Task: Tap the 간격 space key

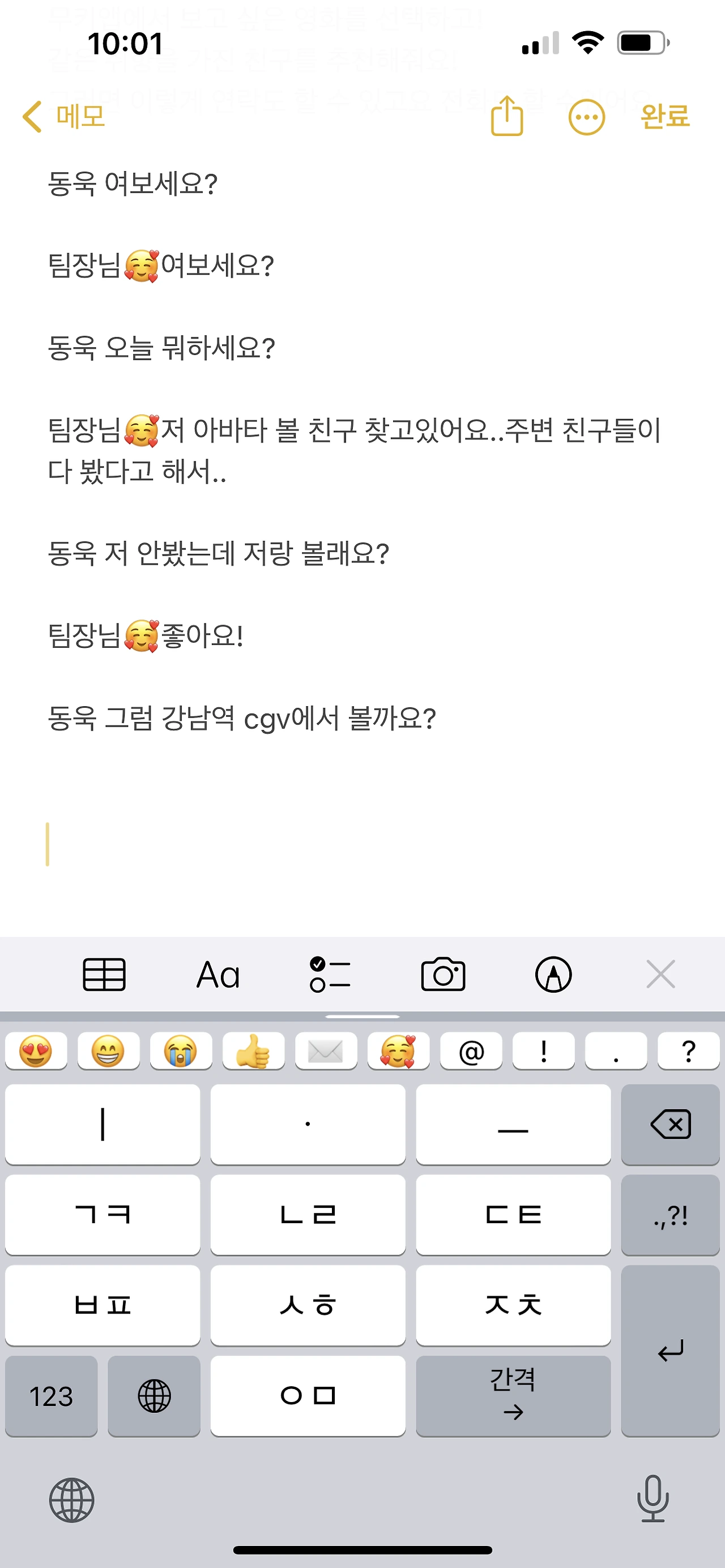Action: [513, 1396]
